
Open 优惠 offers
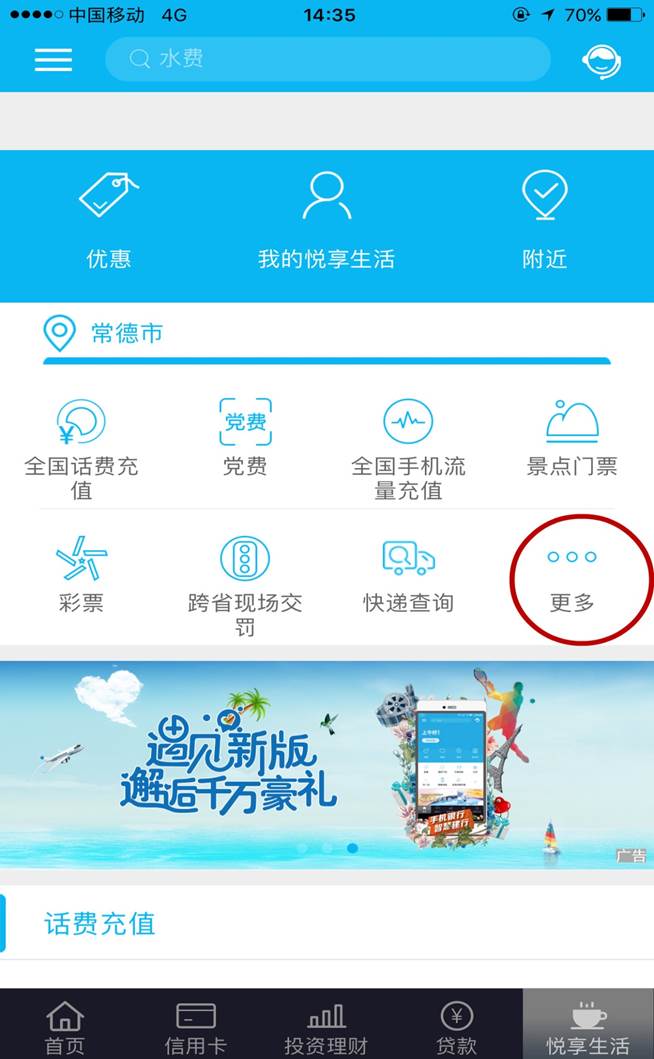[x=108, y=221]
